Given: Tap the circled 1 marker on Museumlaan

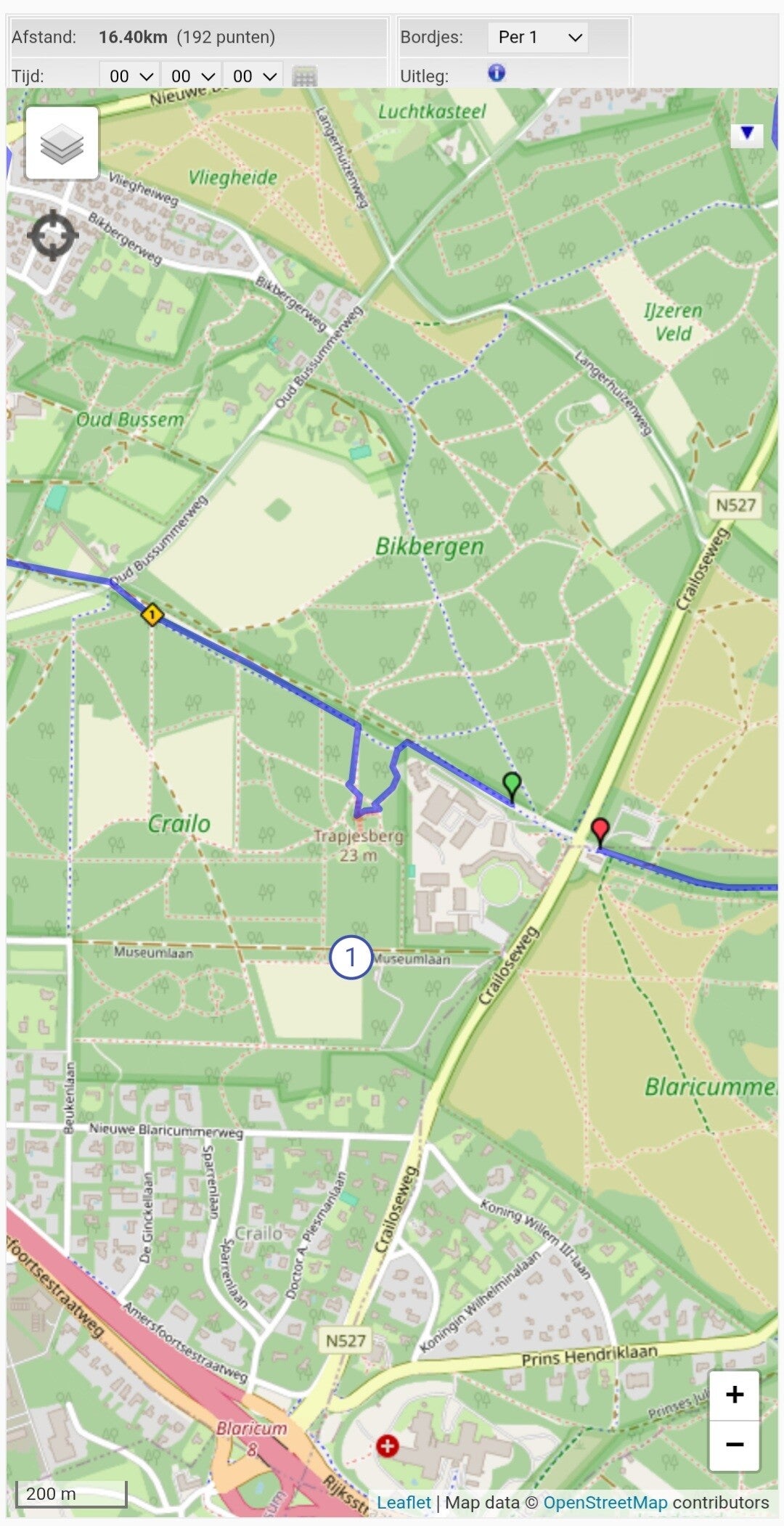Looking at the screenshot, I should coord(351,958).
